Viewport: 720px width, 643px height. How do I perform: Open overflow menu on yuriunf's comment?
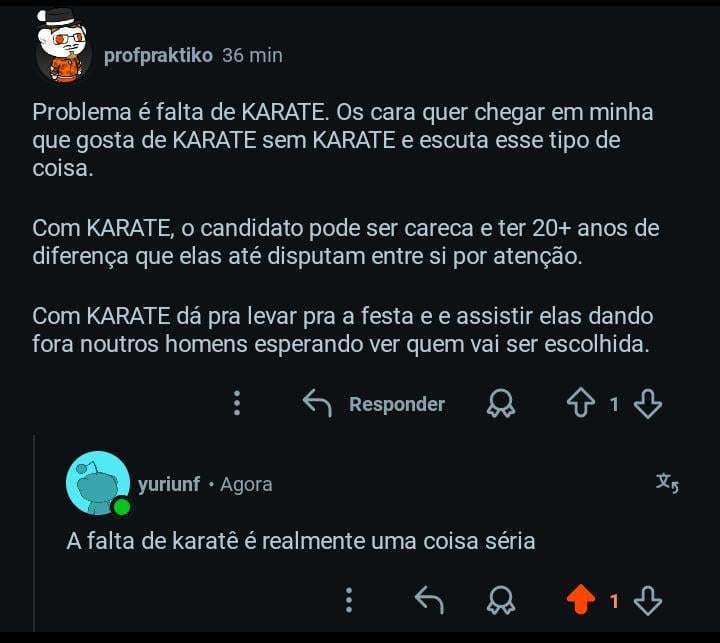(x=349, y=600)
